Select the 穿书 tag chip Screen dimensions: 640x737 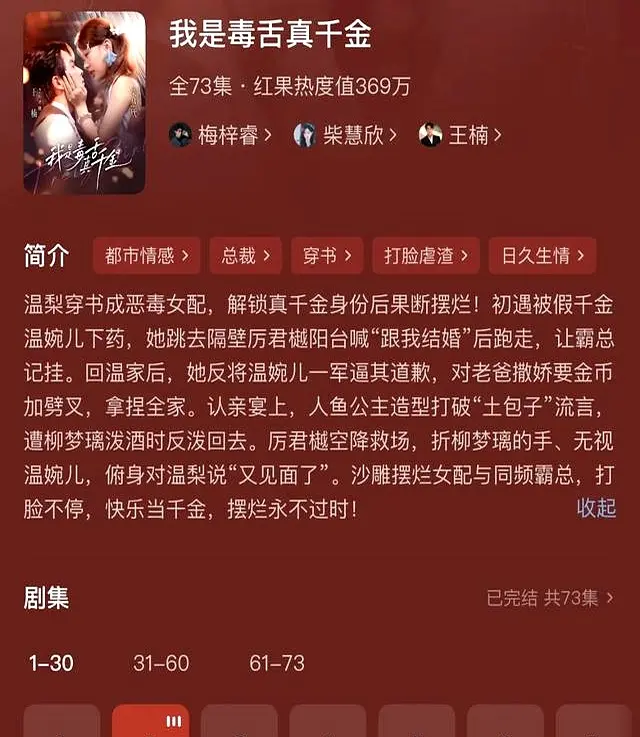pyautogui.click(x=327, y=256)
